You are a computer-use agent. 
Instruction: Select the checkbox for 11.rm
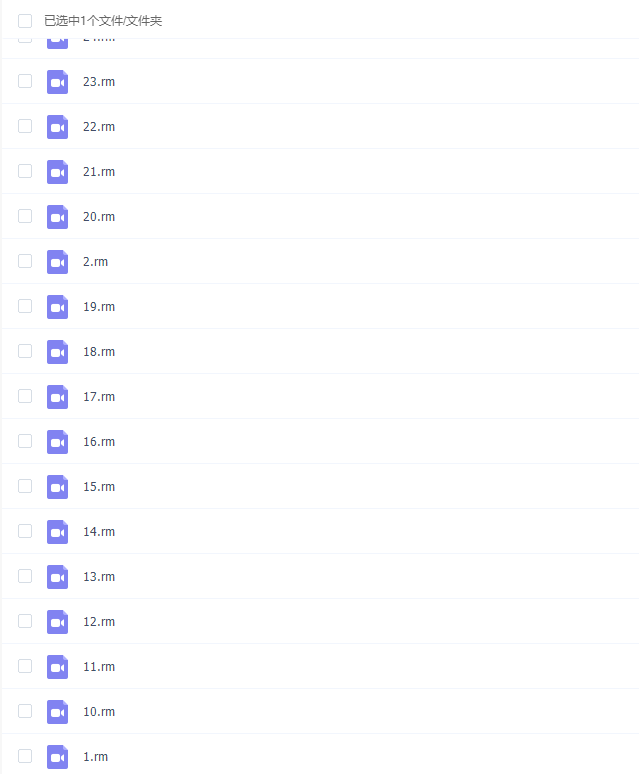[25, 667]
